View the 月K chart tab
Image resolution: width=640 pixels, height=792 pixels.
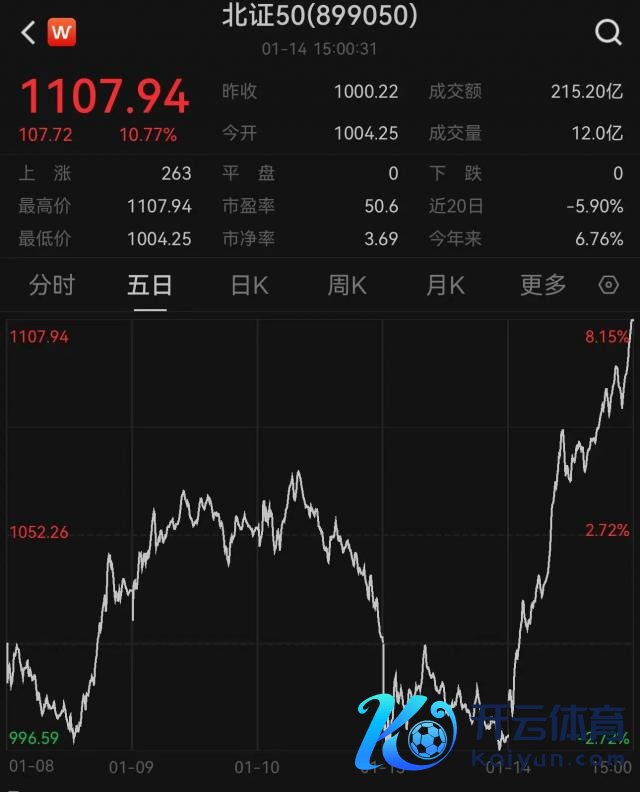click(445, 286)
